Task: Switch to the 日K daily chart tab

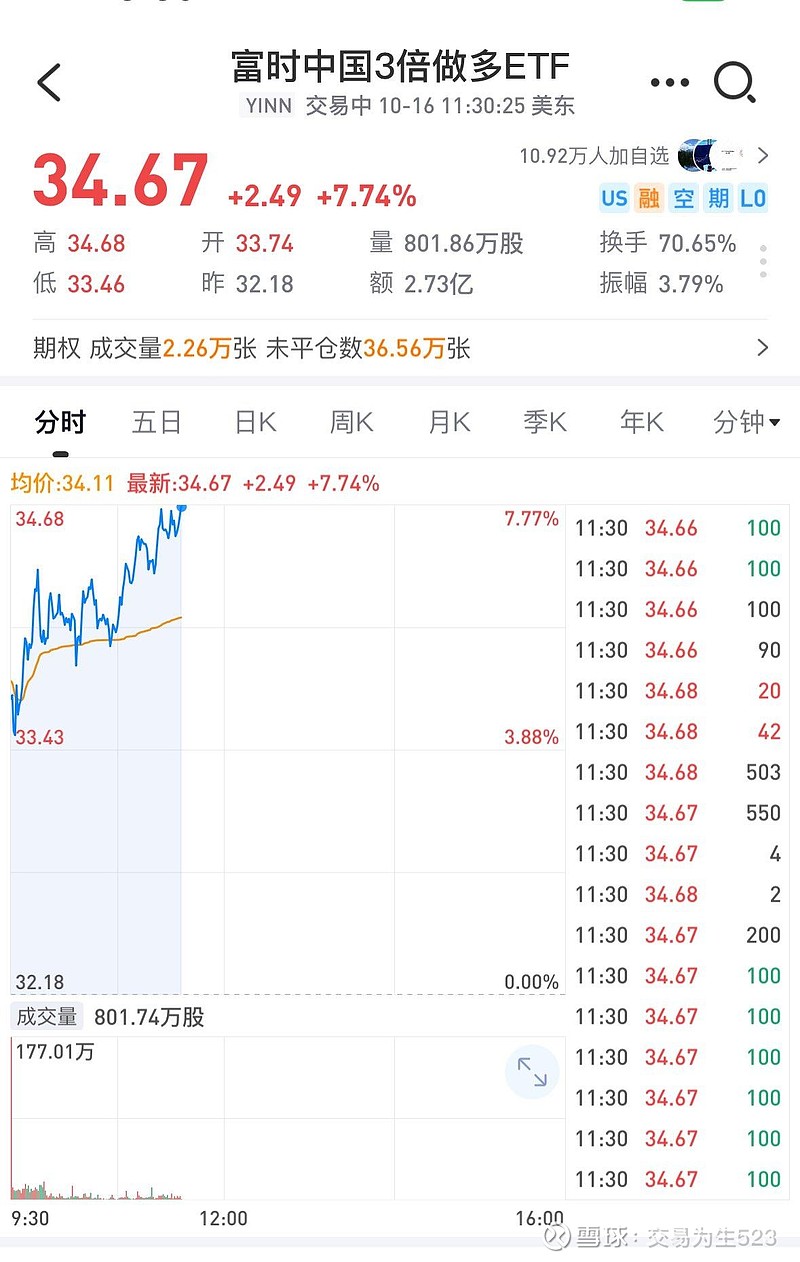Action: (253, 422)
